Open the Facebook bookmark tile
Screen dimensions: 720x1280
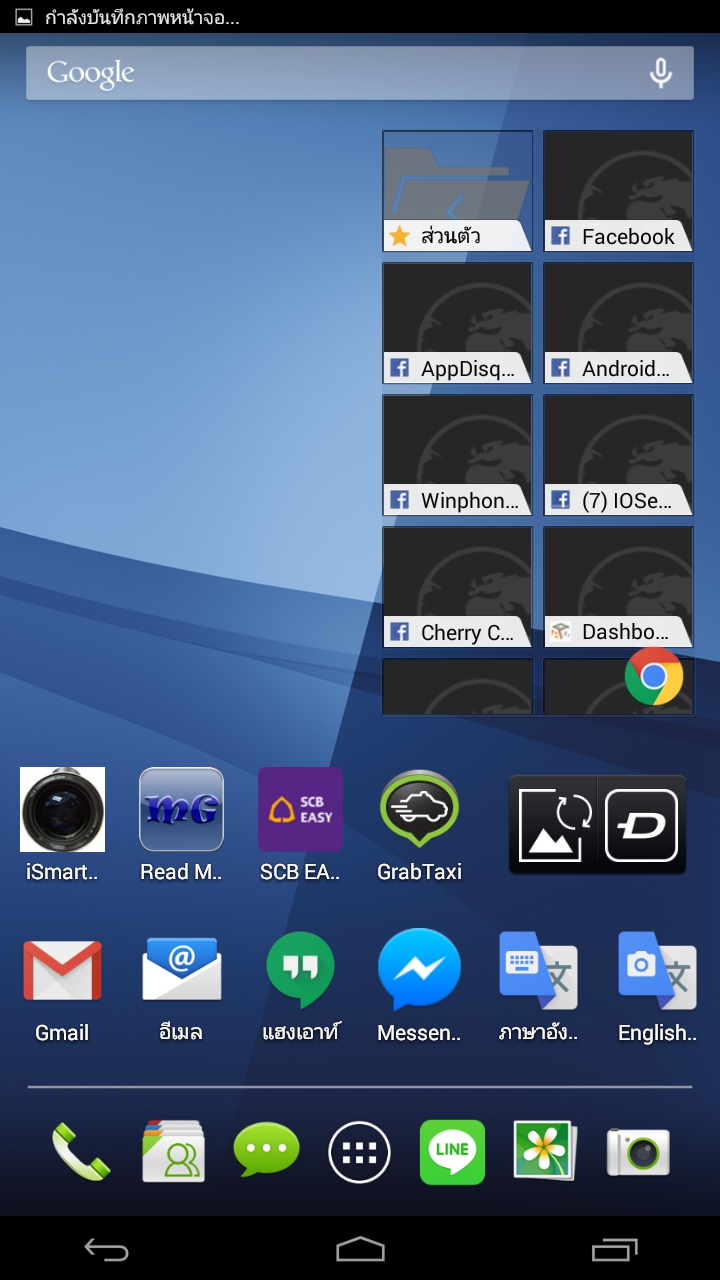tap(618, 191)
